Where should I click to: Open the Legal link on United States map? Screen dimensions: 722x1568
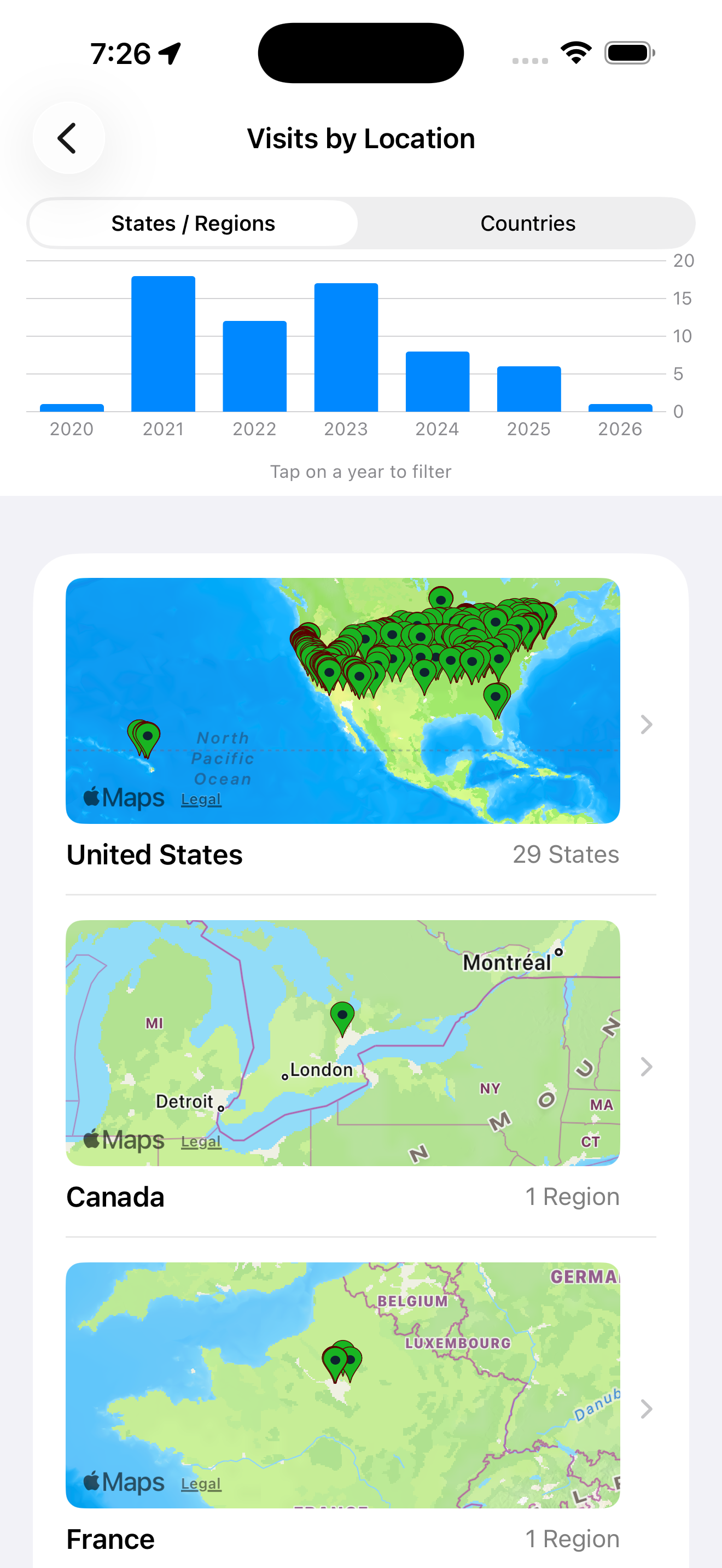pyautogui.click(x=200, y=799)
